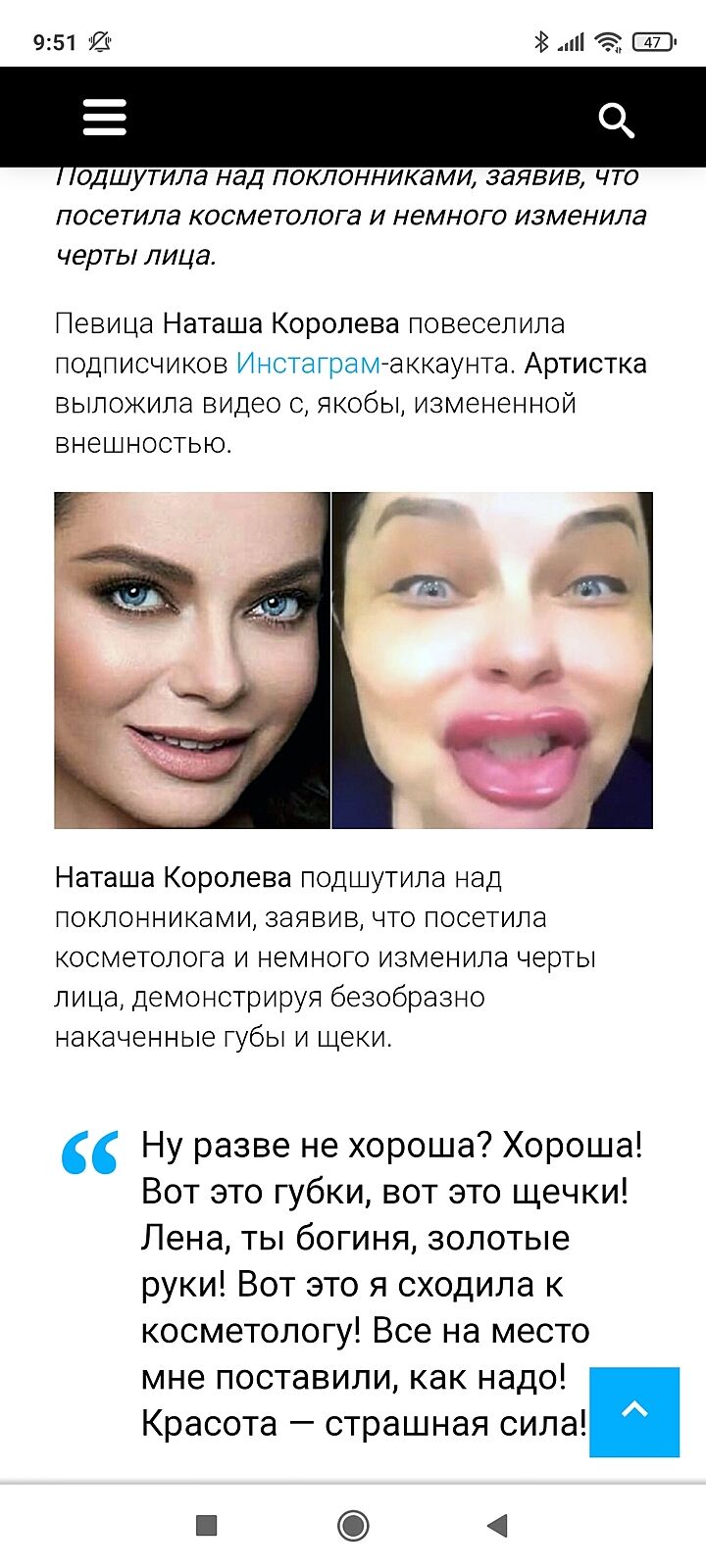Go to the home screen
Viewport: 706px width, 1568px height.
pos(353,1525)
